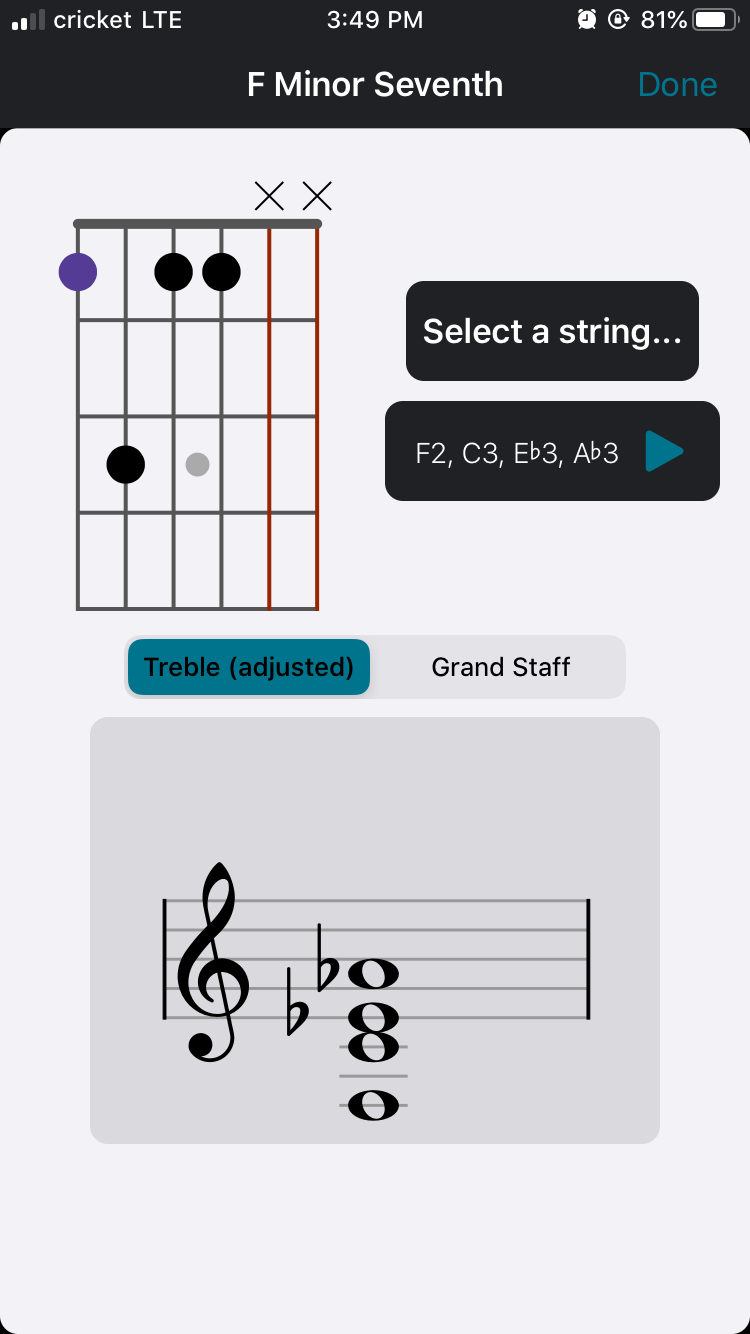Select the Treble (adjusted) view

[x=249, y=667]
